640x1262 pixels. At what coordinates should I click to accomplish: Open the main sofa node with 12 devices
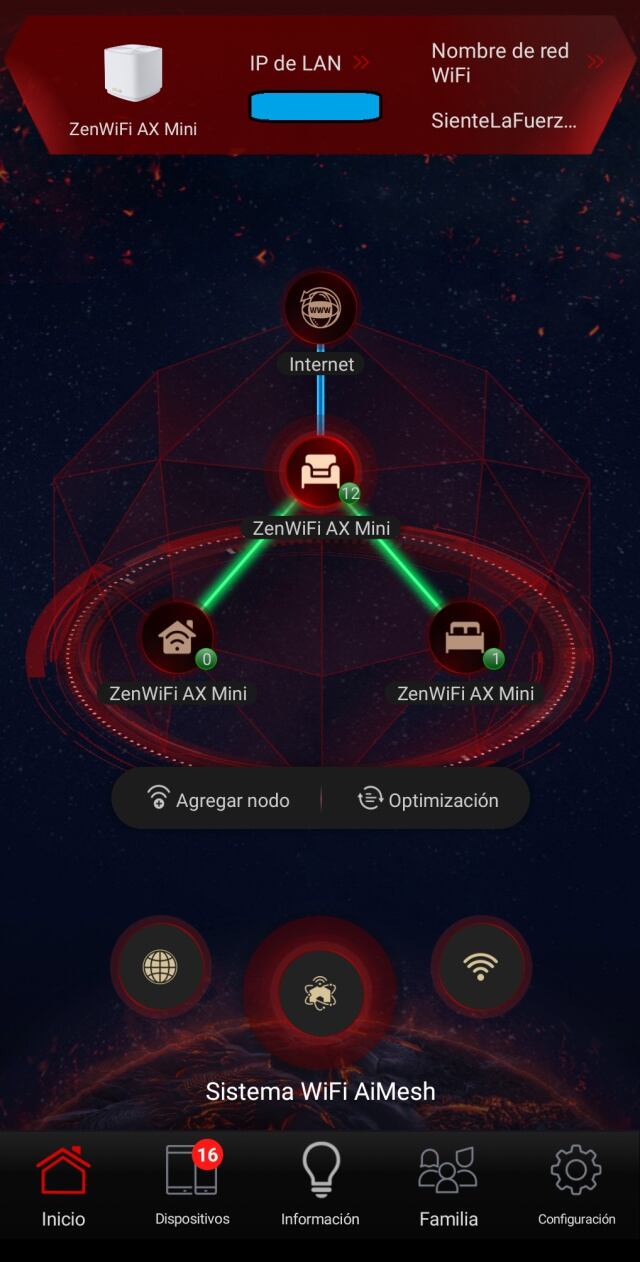pyautogui.click(x=320, y=472)
